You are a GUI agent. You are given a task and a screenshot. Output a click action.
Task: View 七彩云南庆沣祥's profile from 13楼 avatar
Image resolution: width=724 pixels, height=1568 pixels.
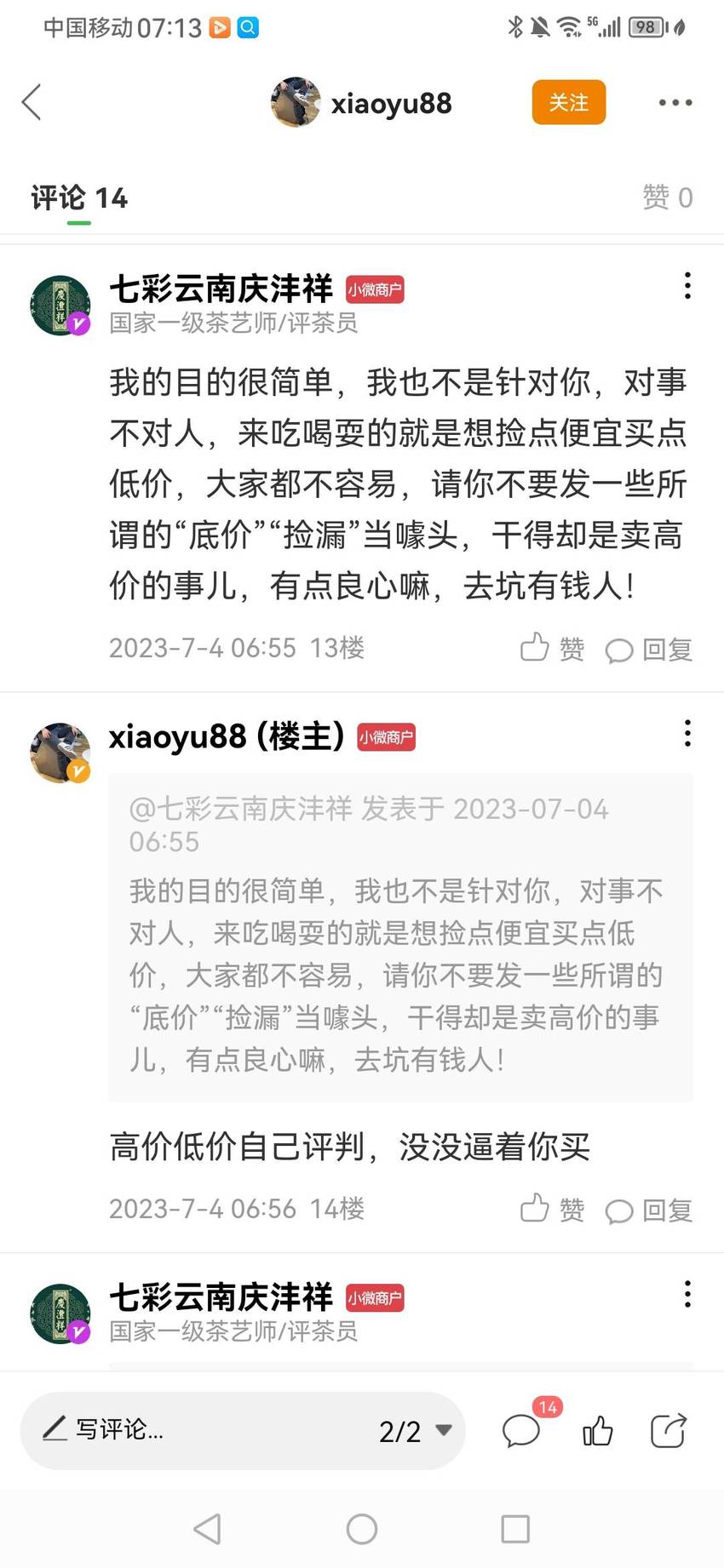click(60, 306)
